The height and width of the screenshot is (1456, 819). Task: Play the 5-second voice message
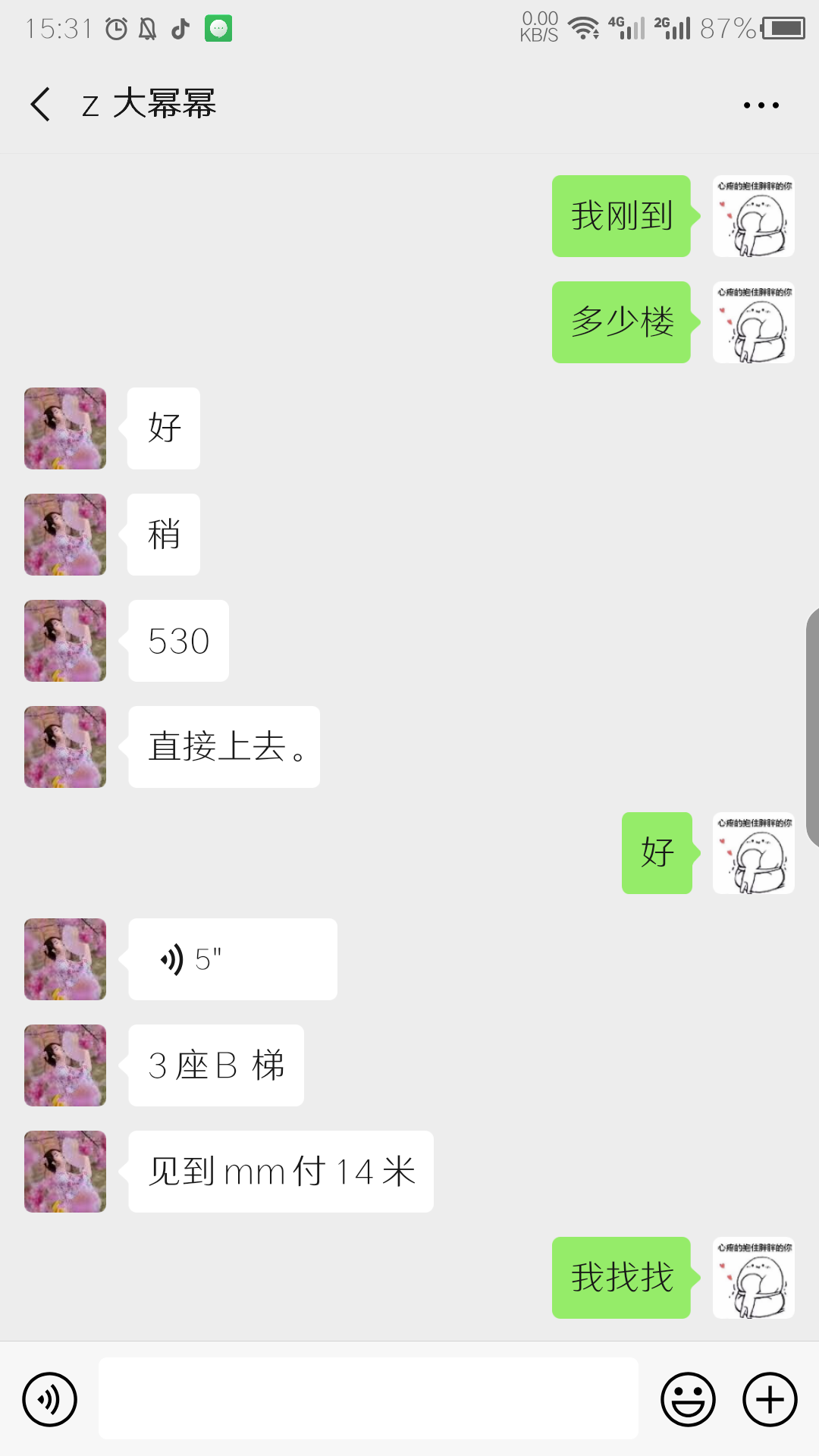[232, 959]
